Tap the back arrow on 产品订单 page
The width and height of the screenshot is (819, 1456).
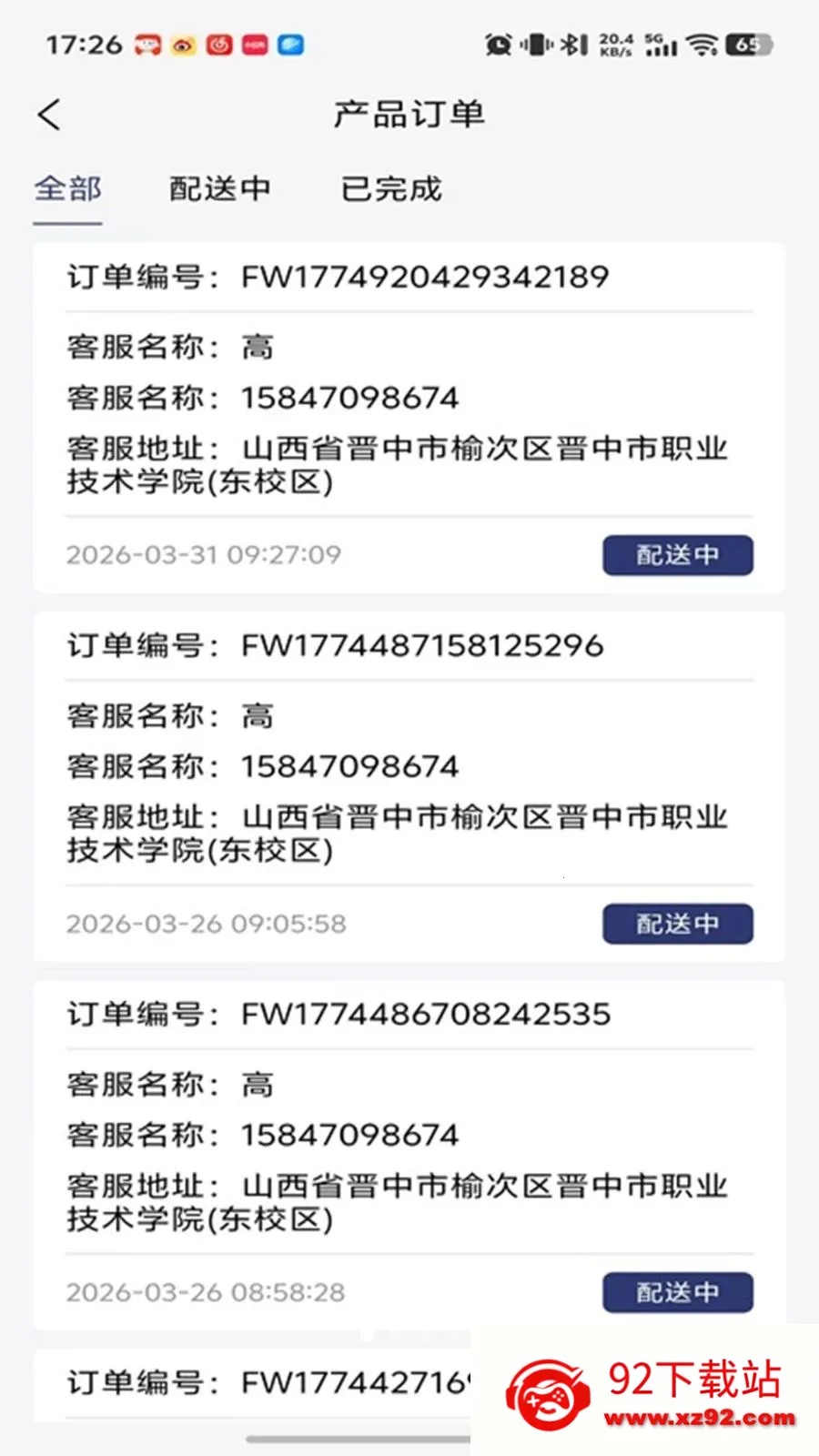point(48,115)
